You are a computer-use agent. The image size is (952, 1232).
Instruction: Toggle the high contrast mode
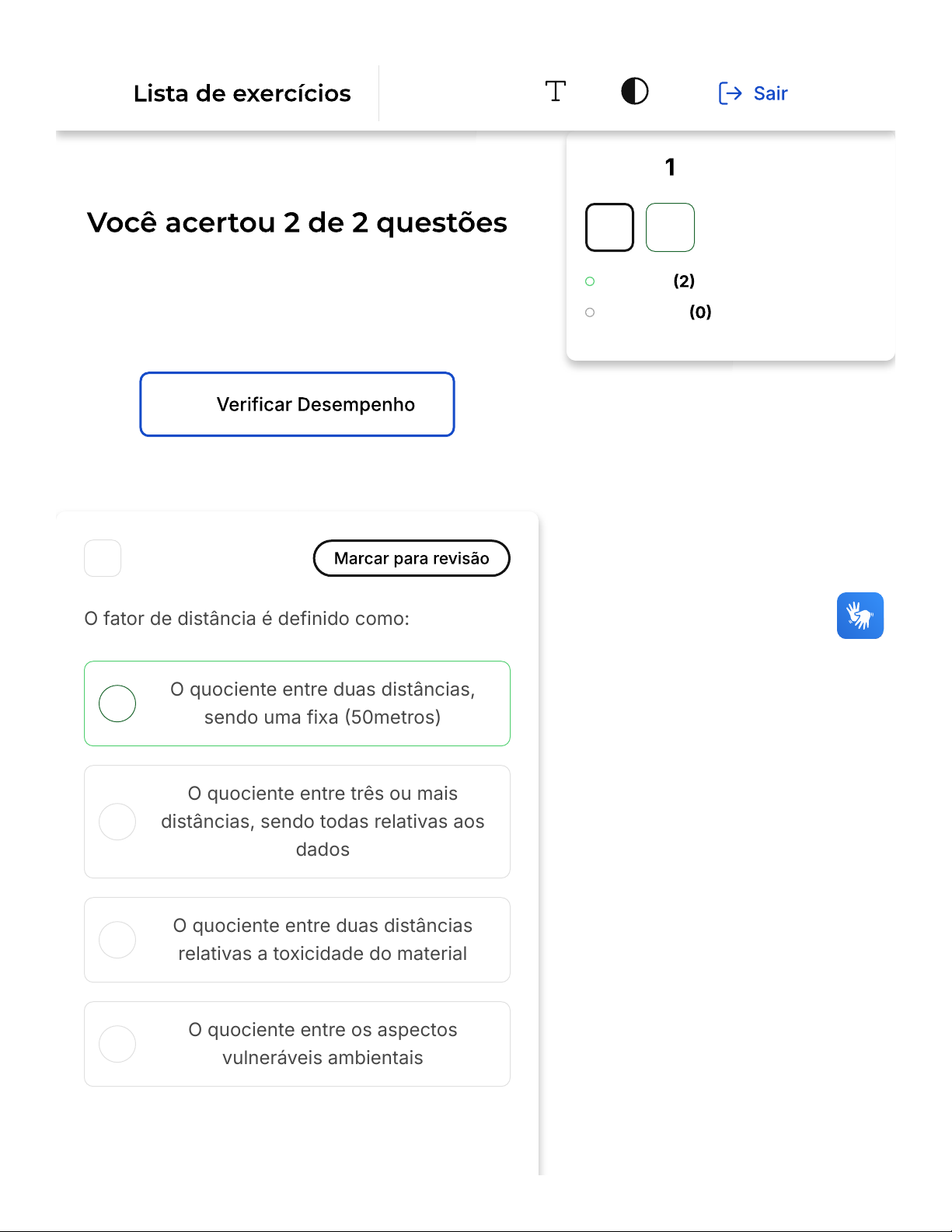(x=634, y=92)
